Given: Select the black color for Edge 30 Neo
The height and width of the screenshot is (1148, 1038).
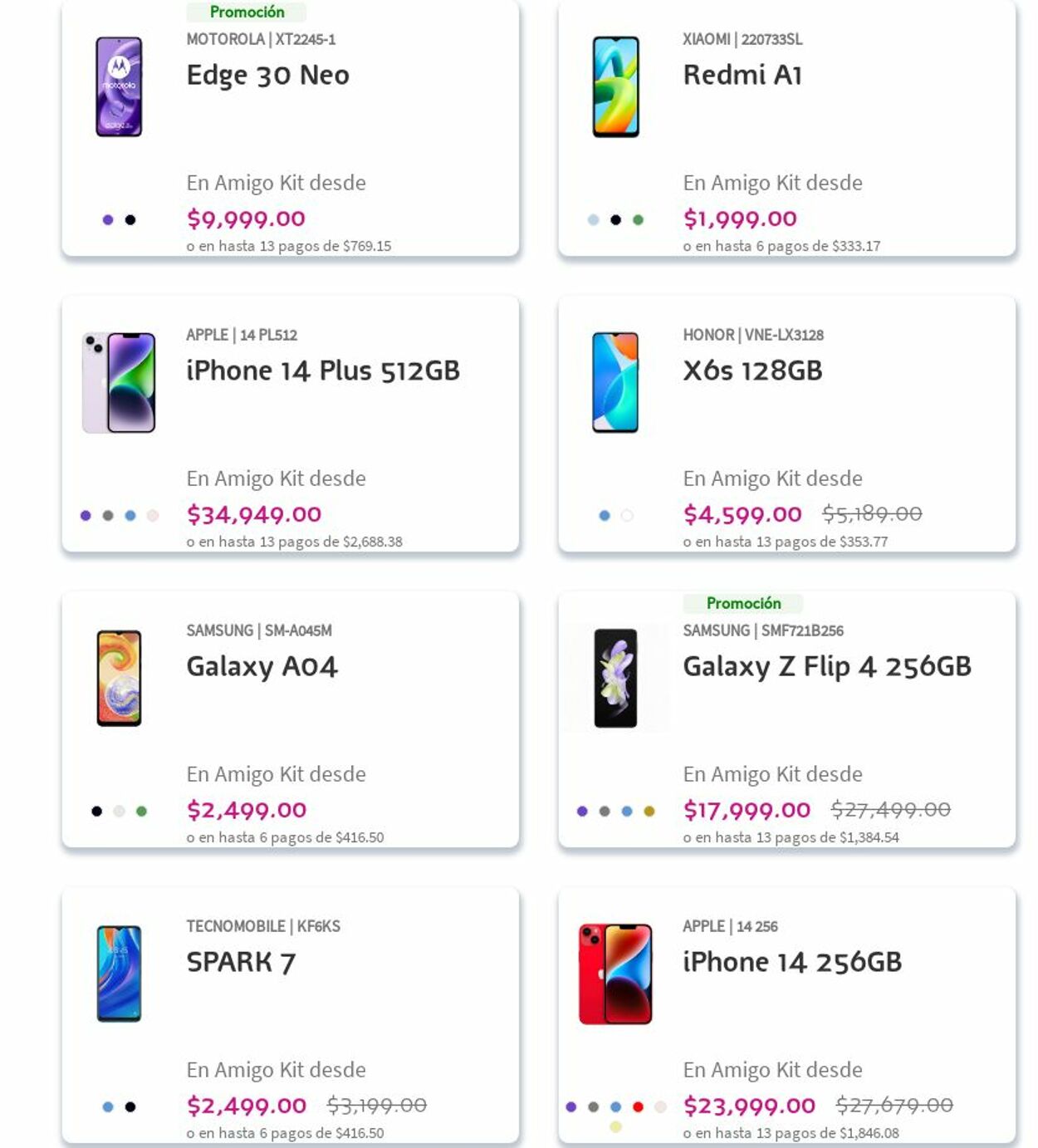Looking at the screenshot, I should click(x=130, y=220).
